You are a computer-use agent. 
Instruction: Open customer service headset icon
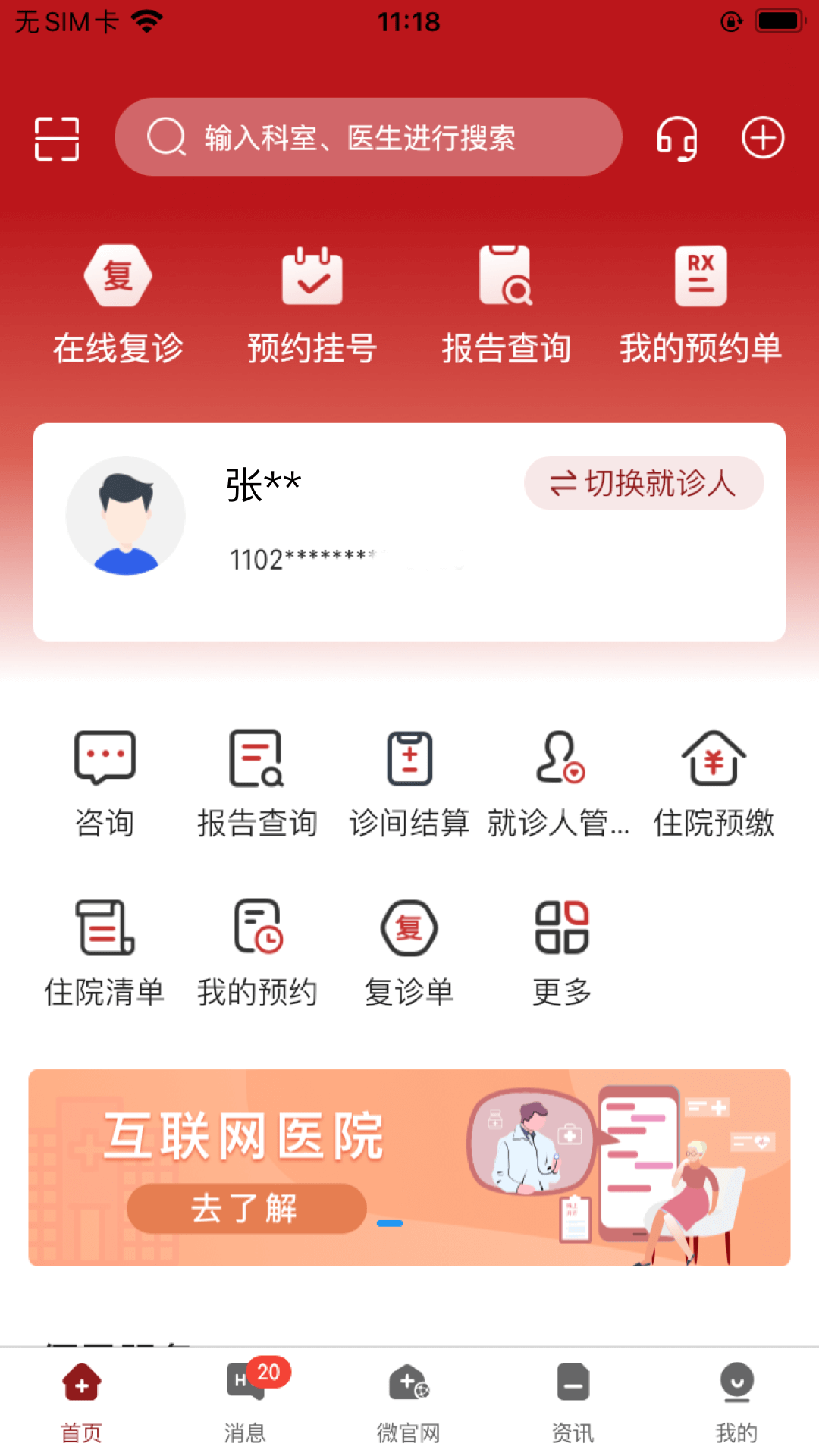coord(676,139)
